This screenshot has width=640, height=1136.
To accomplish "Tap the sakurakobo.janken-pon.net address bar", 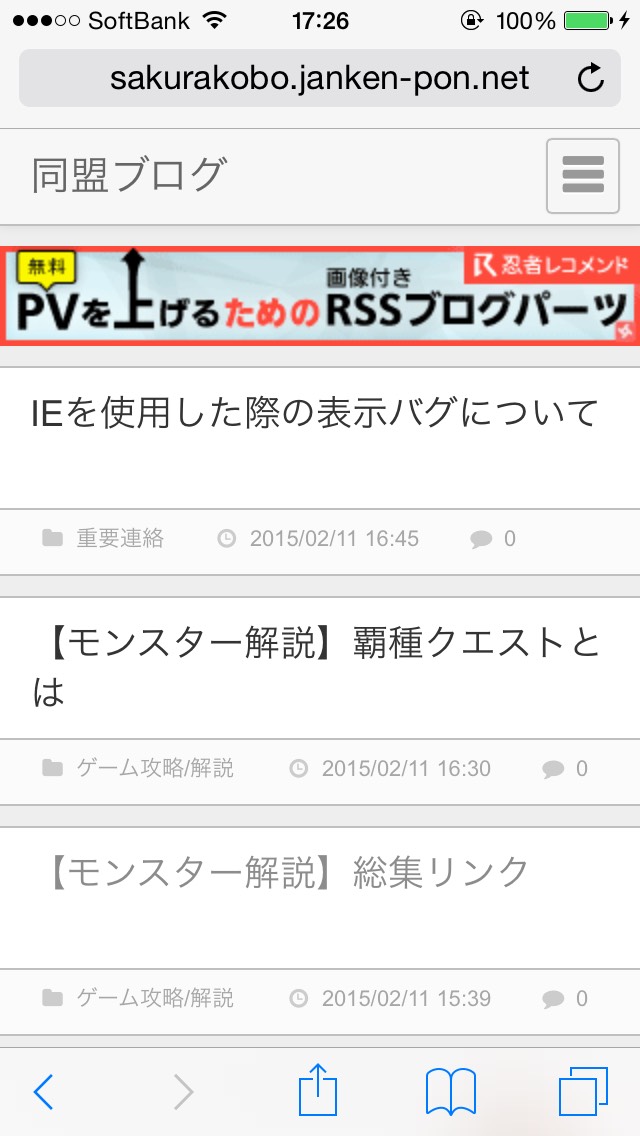I will click(x=320, y=78).
